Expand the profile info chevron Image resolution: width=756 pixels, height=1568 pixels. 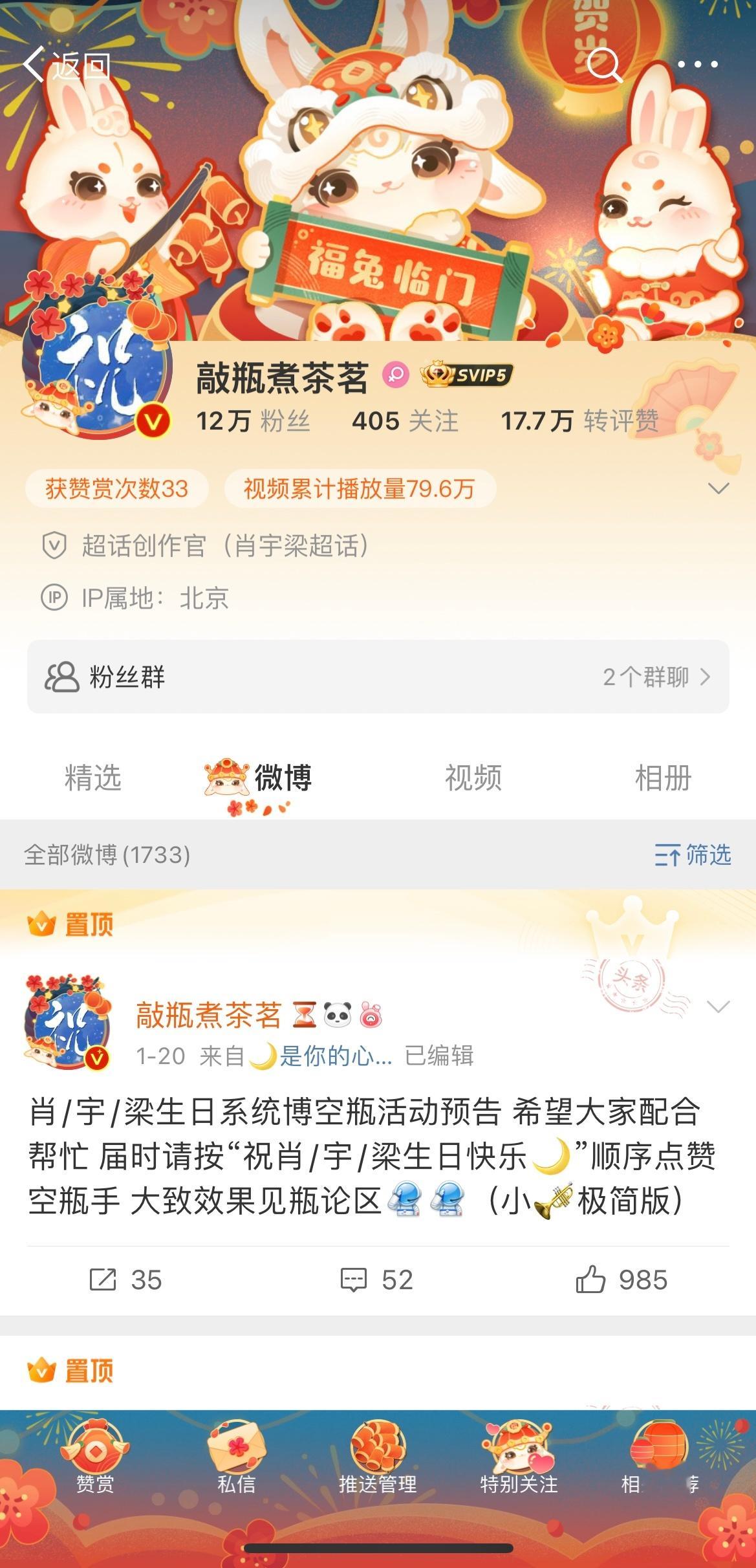[x=718, y=488]
